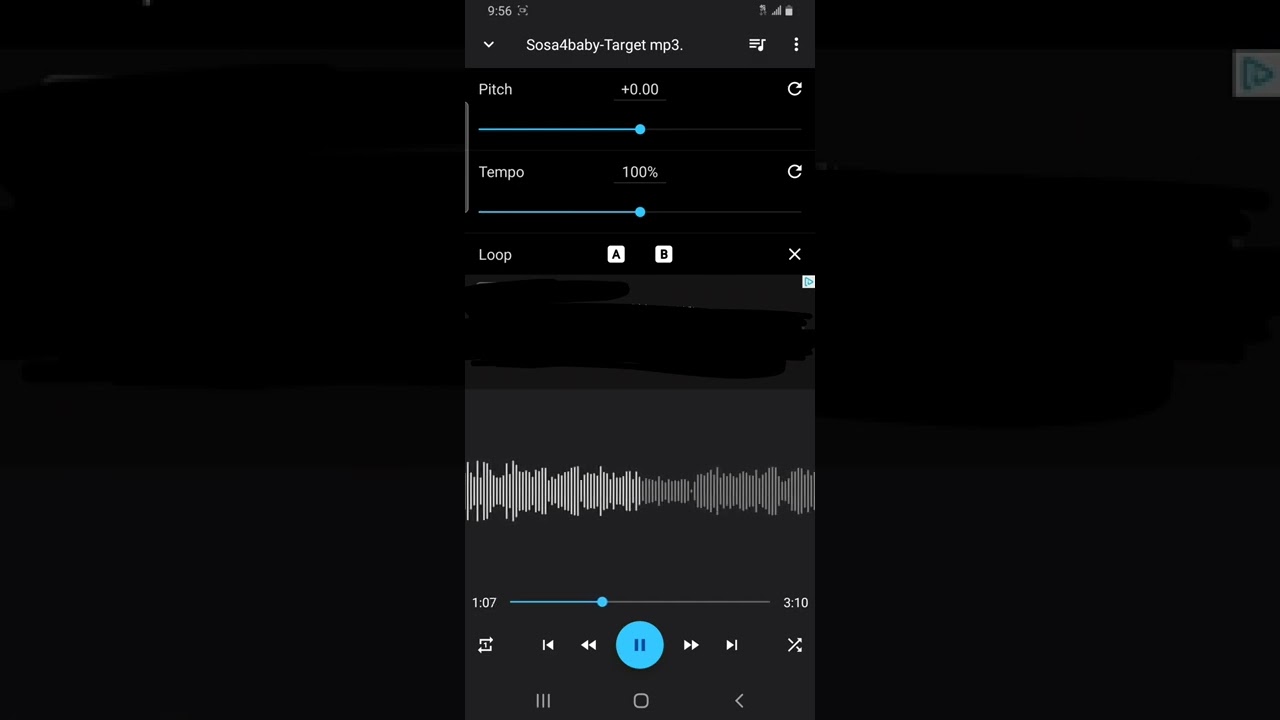Image resolution: width=1280 pixels, height=720 pixels.
Task: Tap the ad choices icon
Action: [808, 282]
